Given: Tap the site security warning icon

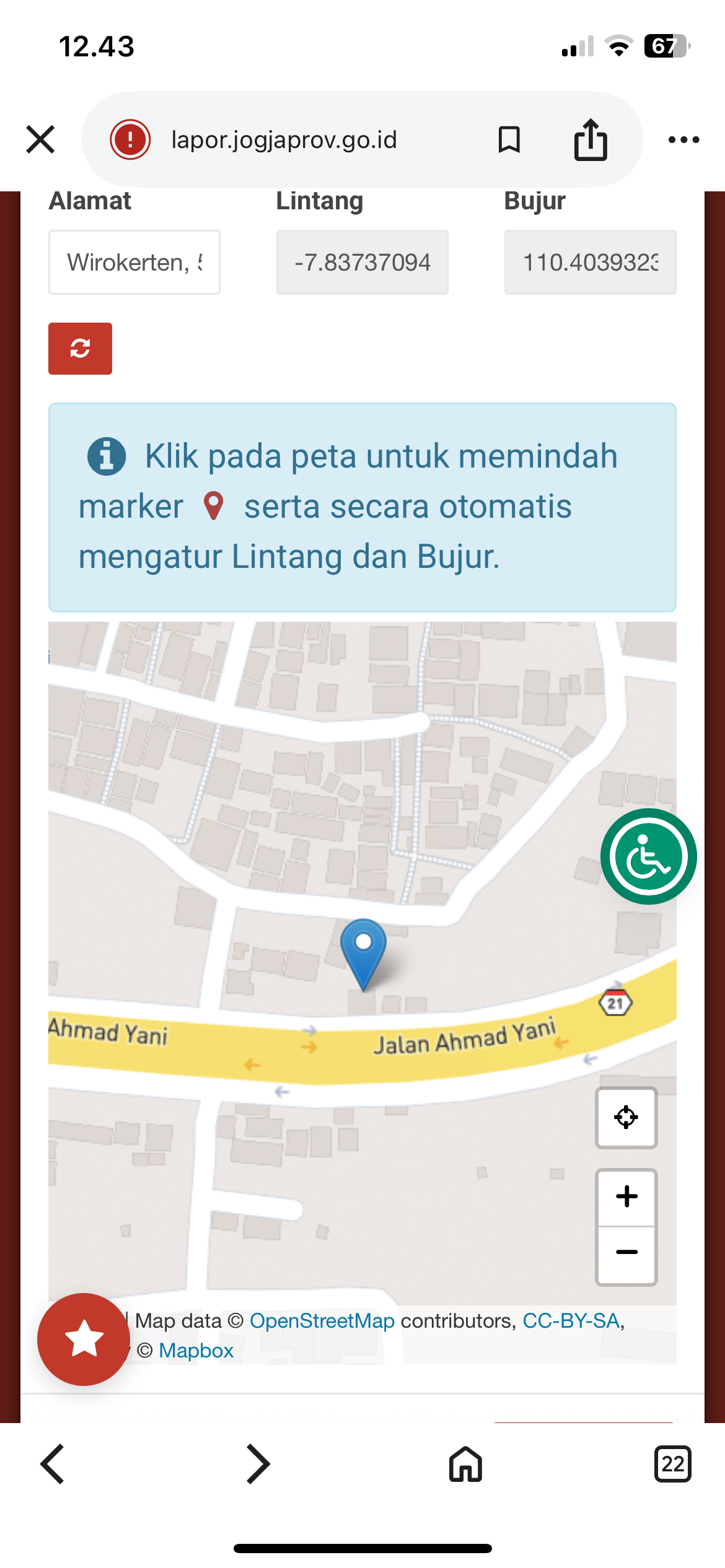Looking at the screenshot, I should (130, 139).
